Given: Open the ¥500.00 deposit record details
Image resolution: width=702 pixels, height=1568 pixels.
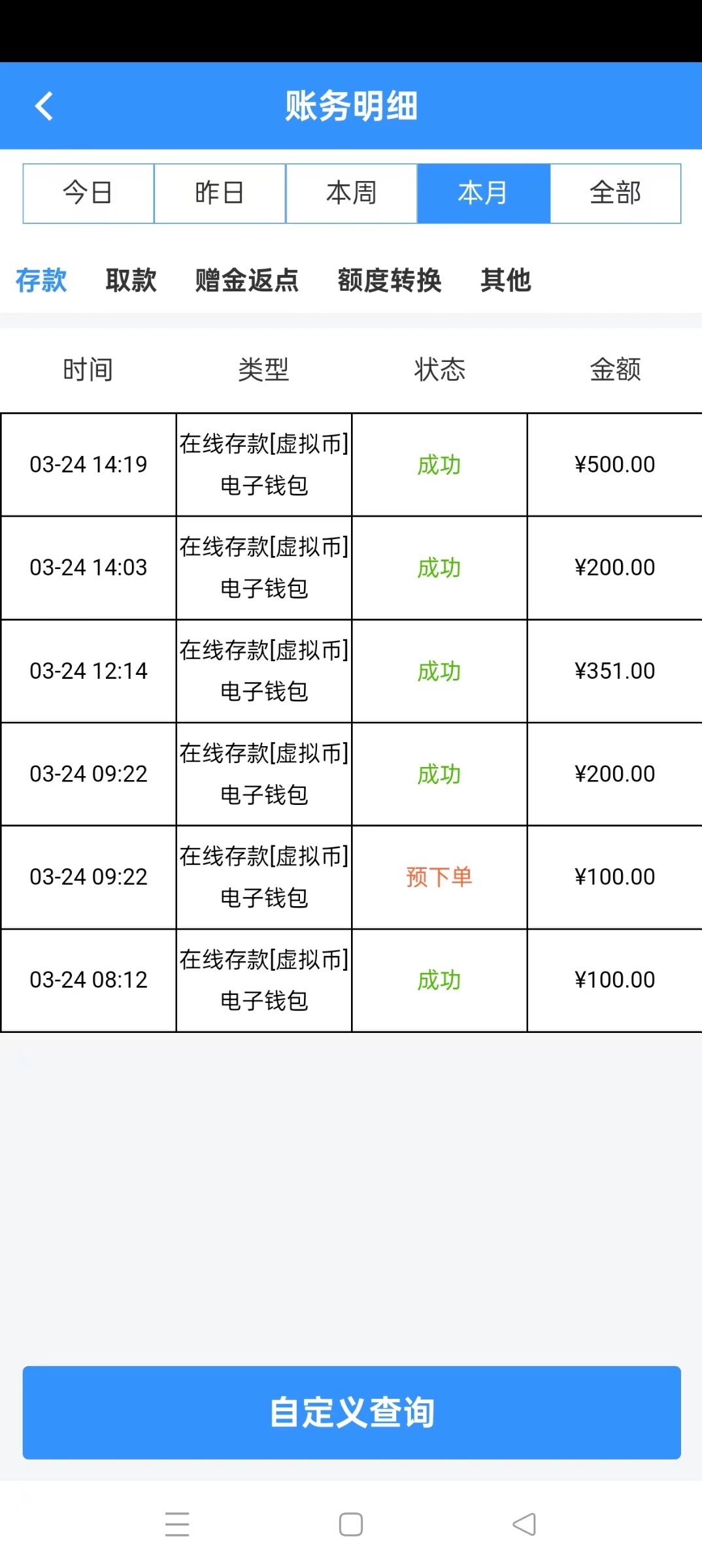Looking at the screenshot, I should [351, 464].
